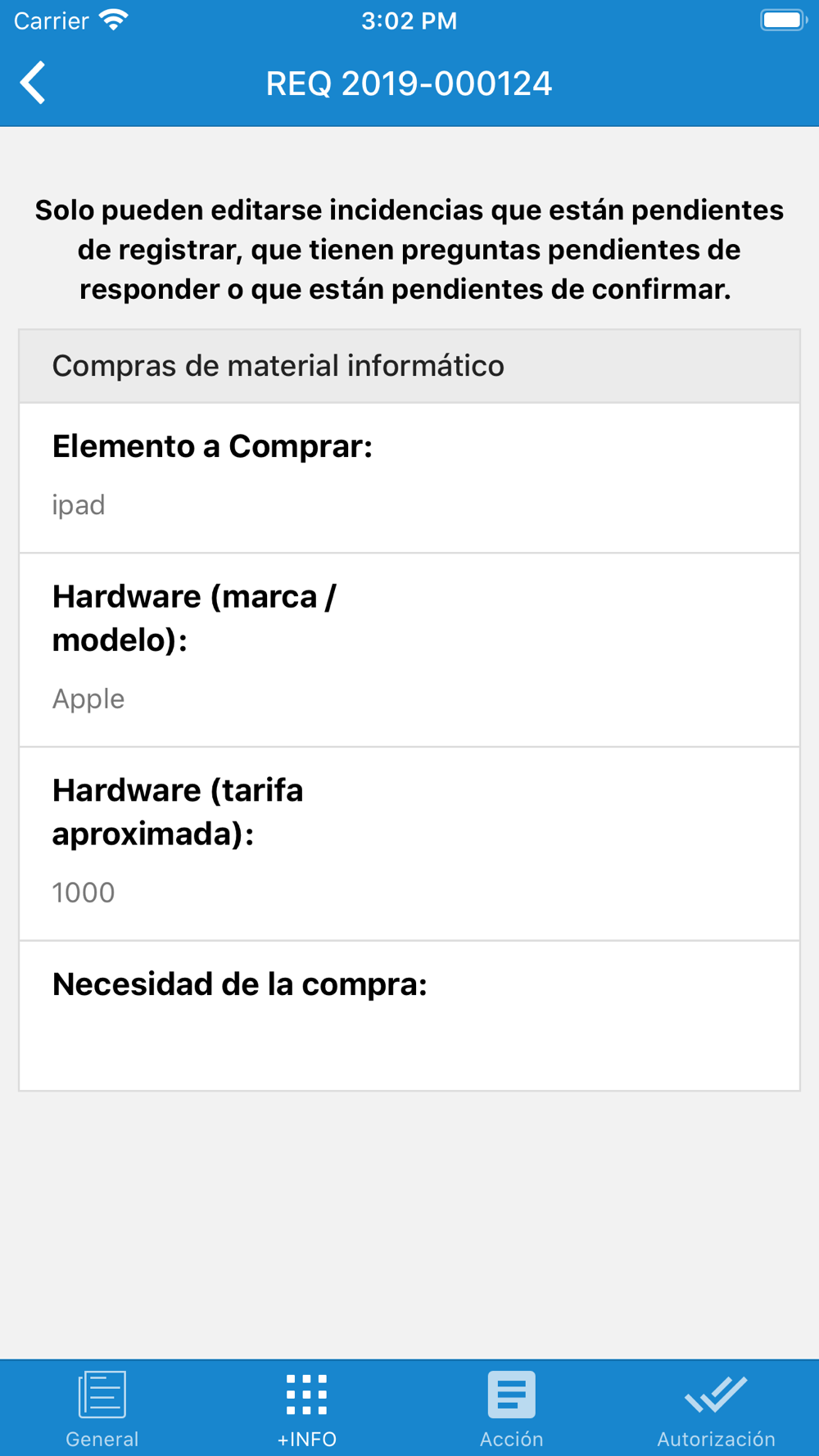Go back from REQ 2019-000124
Screen dimensions: 819x1456
(x=33, y=83)
